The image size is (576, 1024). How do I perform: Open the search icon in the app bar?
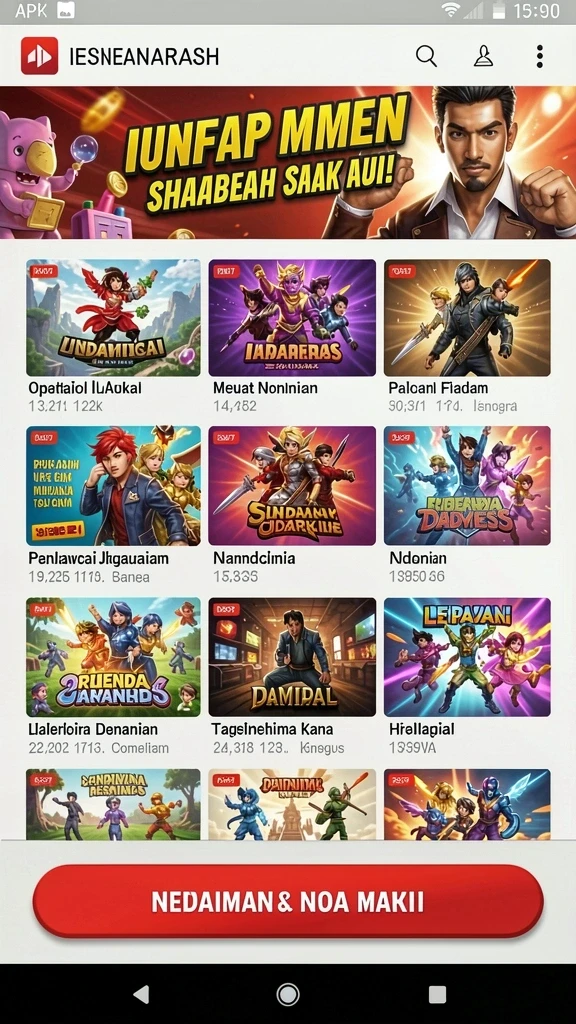pos(426,57)
